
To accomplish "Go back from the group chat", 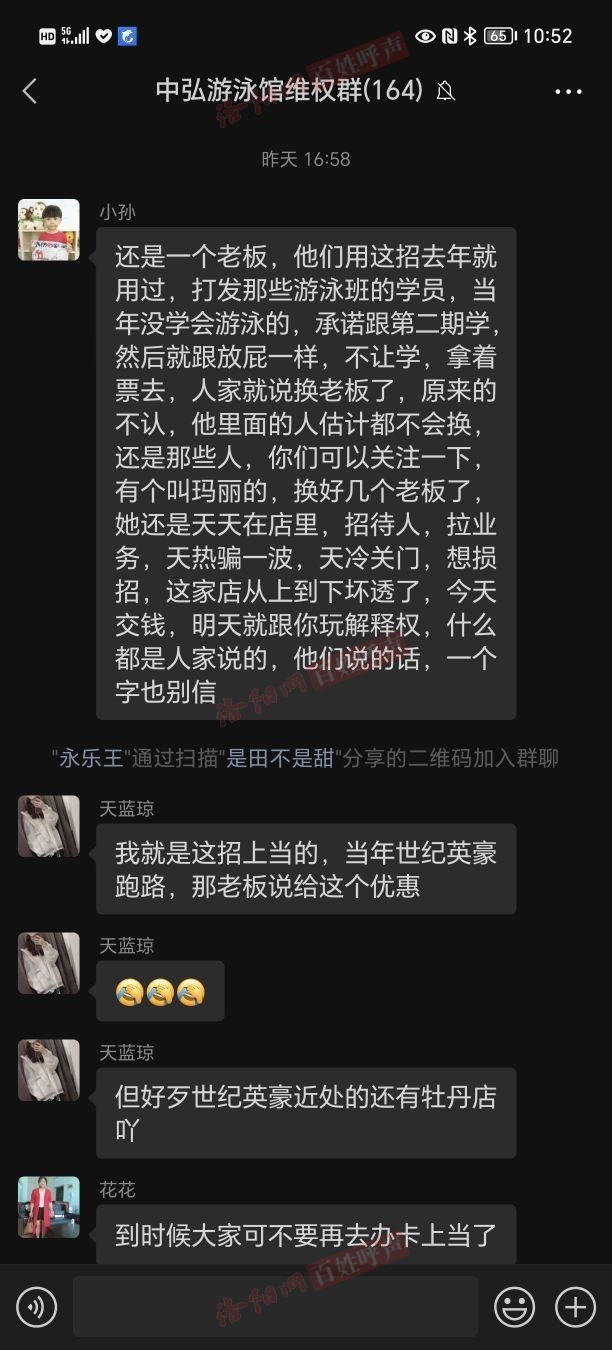I will [30, 92].
